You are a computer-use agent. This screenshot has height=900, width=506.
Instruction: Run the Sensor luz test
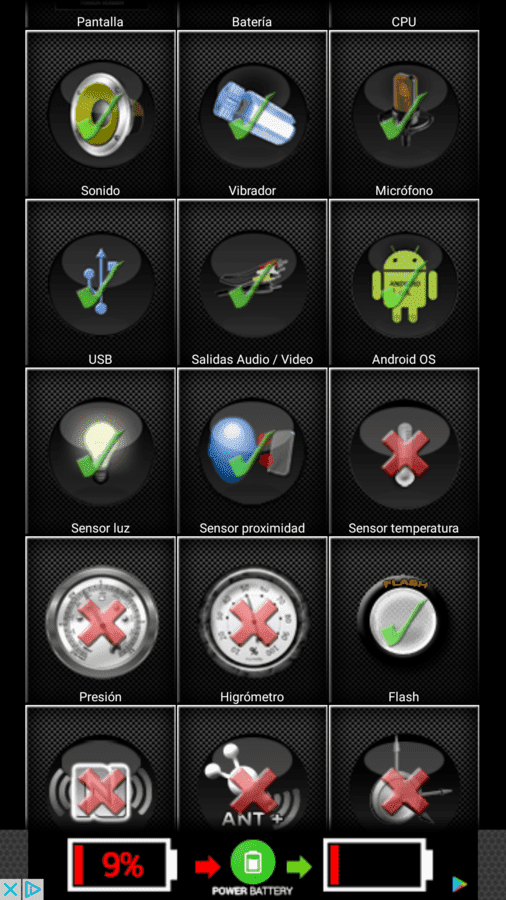[x=100, y=452]
